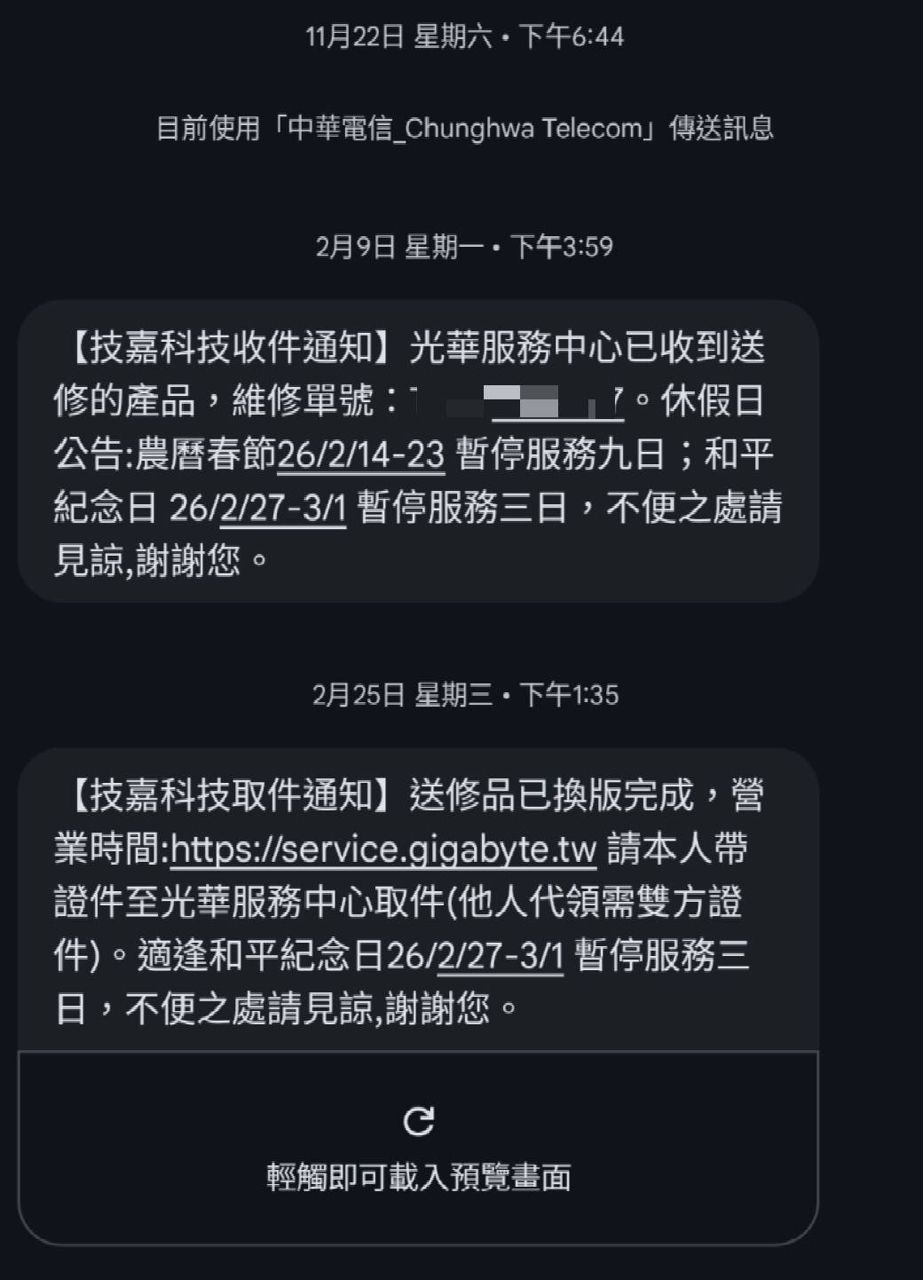Open the service.gigabyte.tw link

(x=385, y=851)
